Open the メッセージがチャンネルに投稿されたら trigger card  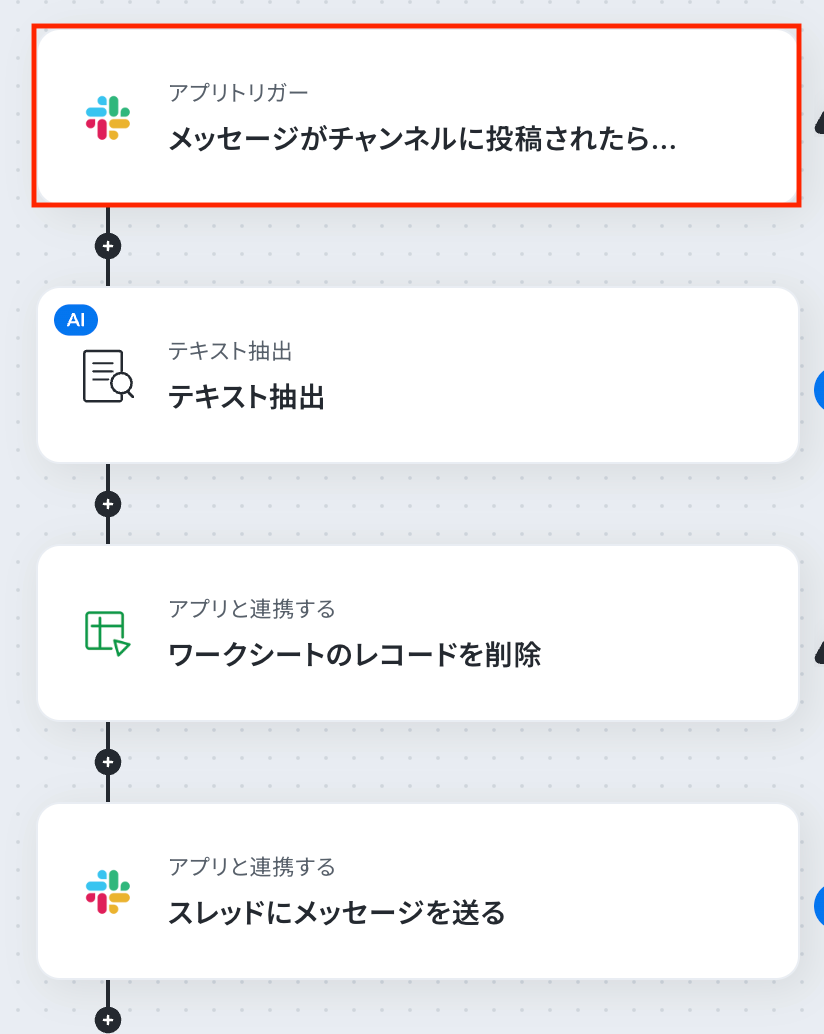417,117
